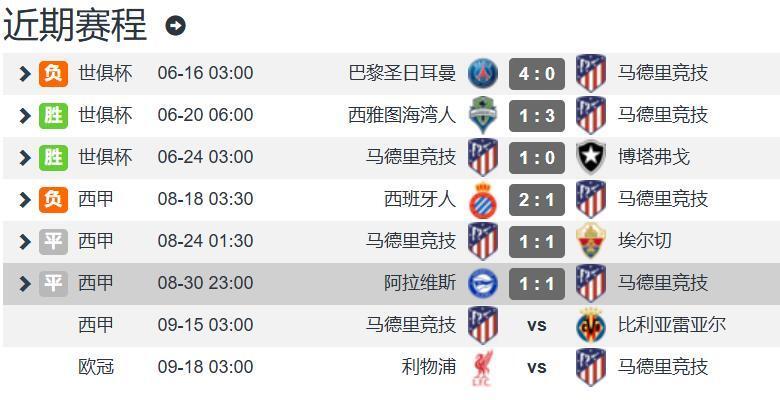Screen dimensions: 780x400
Task: Expand the 06-24 博塔弗戈 match row
Action: [x=25, y=157]
